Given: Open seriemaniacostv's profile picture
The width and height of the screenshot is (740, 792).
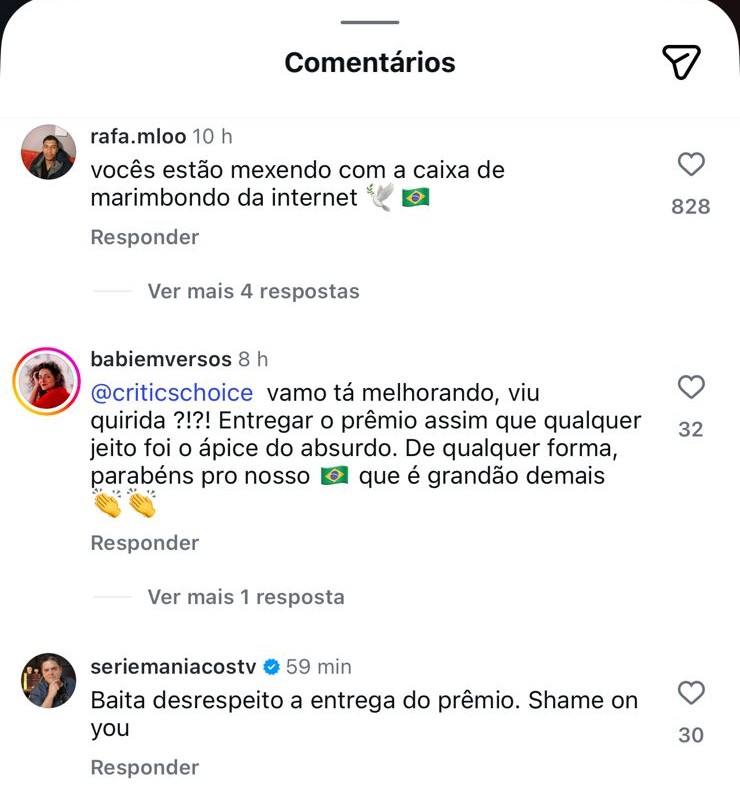Looking at the screenshot, I should (48, 680).
